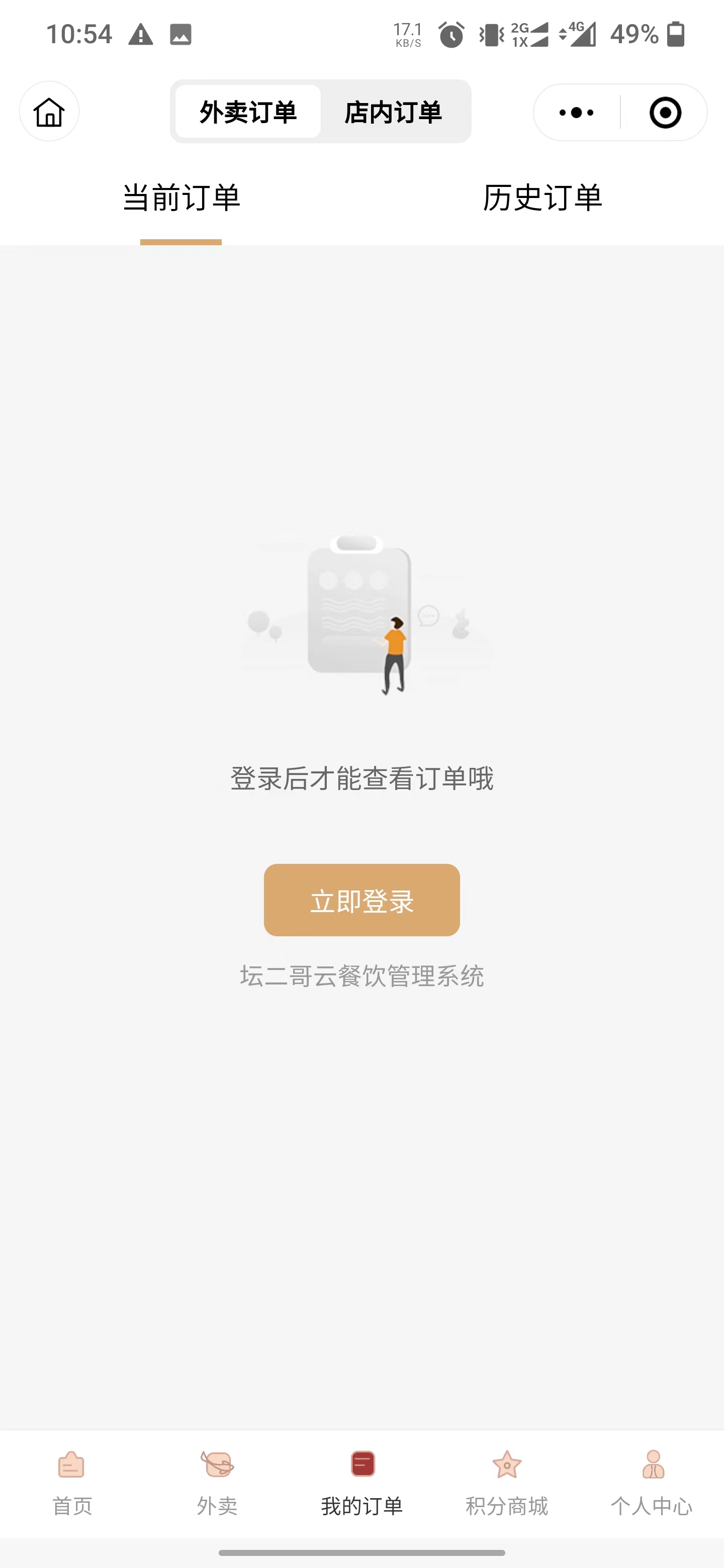This screenshot has height=1568, width=724.
Task: Open the 积分商城 tab
Action: [x=507, y=1483]
